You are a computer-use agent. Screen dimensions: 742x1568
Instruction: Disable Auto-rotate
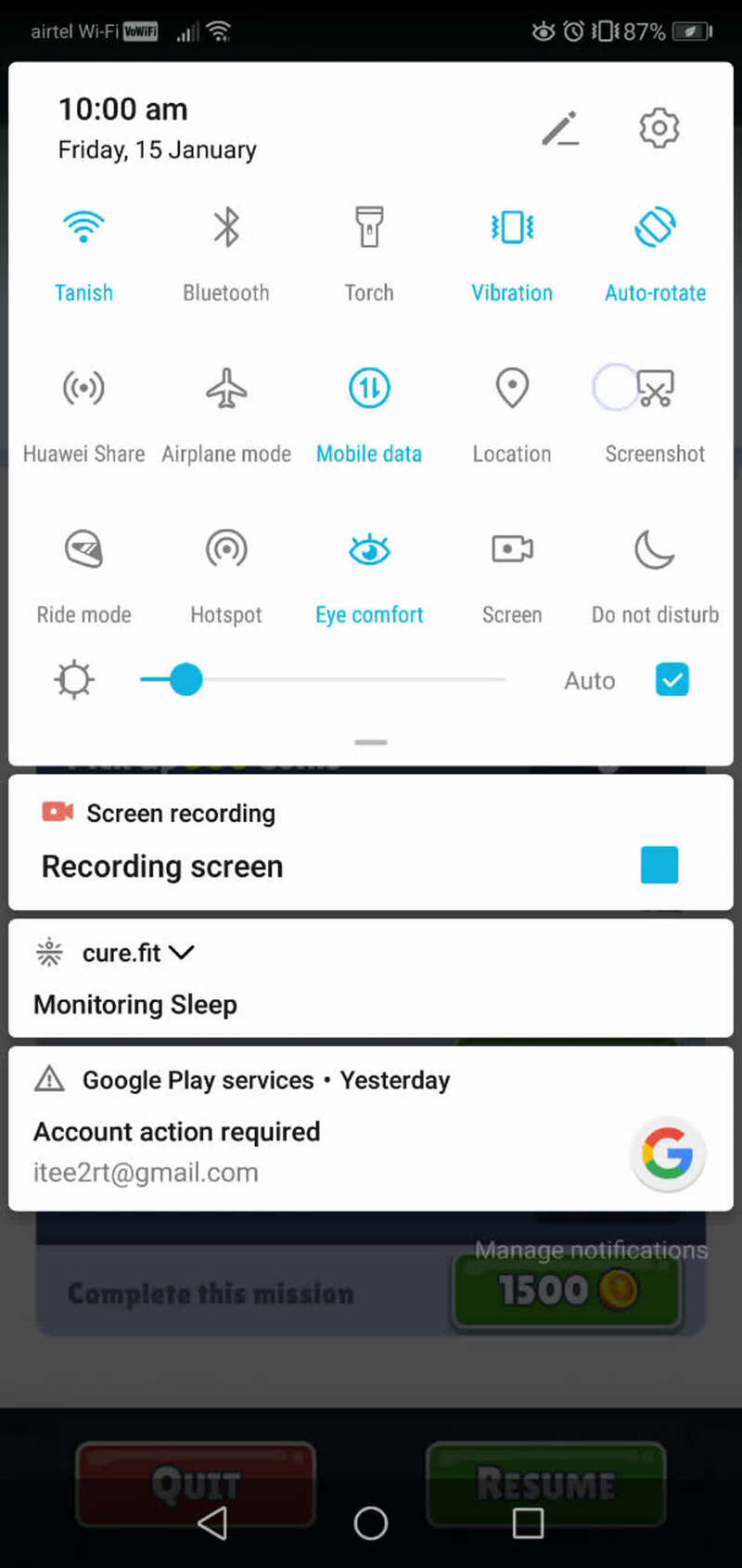655,227
